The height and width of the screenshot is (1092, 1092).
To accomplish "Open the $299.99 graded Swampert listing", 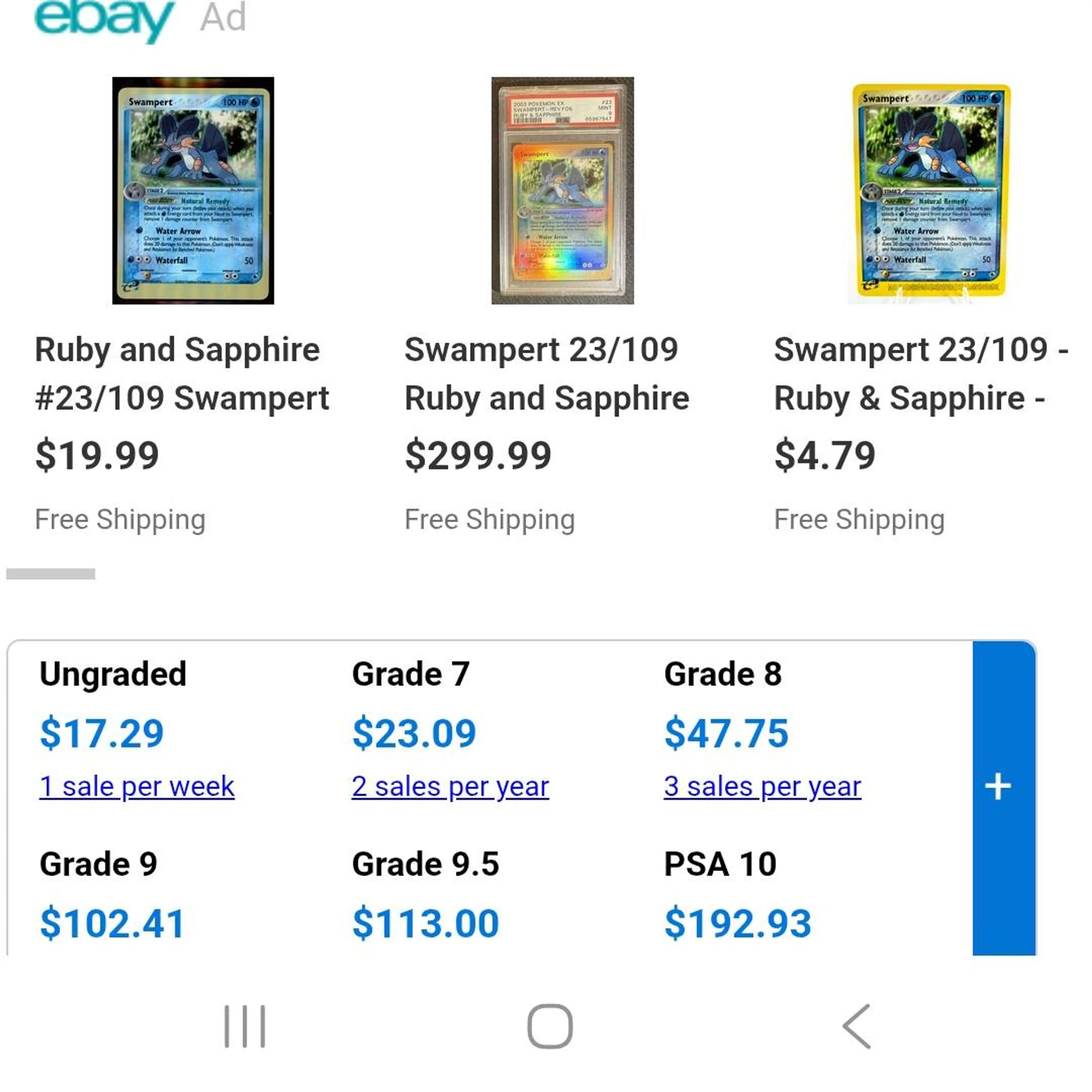I will coord(546,373).
